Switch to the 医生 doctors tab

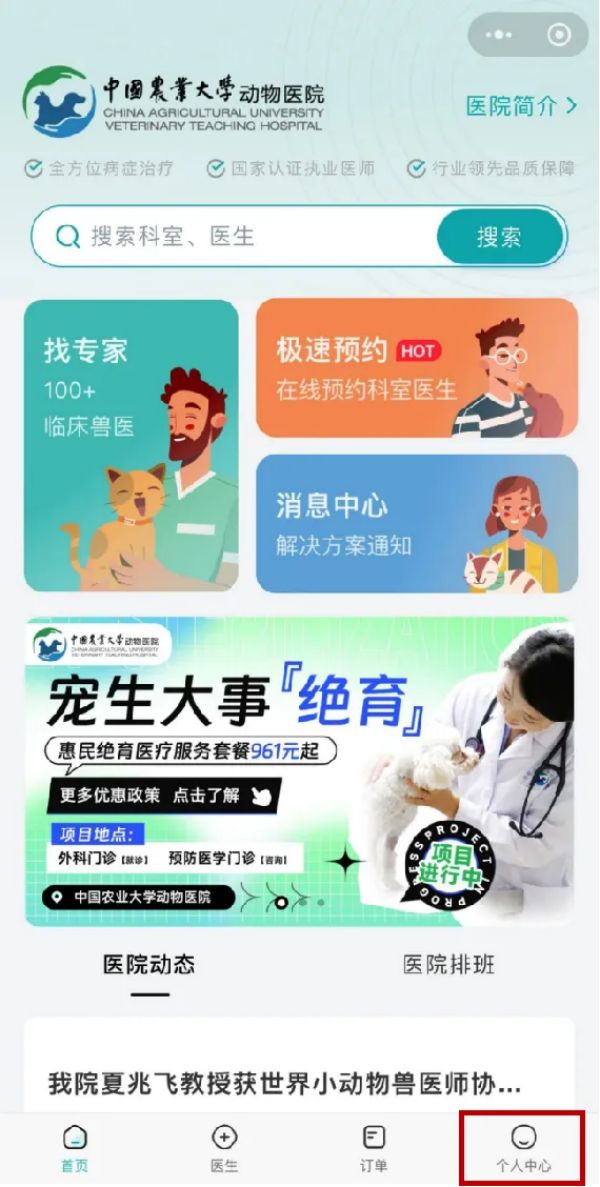[x=224, y=1148]
